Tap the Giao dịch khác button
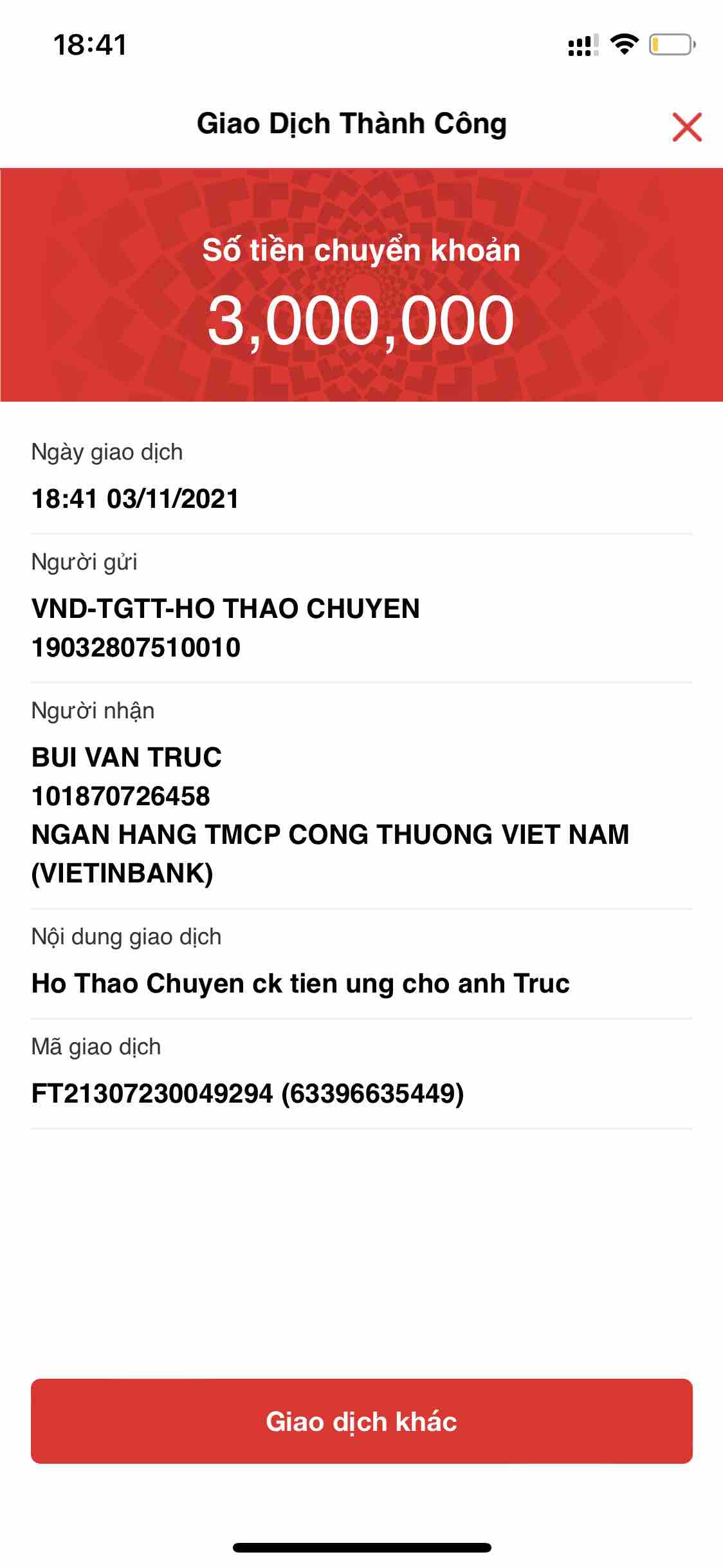The width and height of the screenshot is (723, 1568). pos(361,1421)
